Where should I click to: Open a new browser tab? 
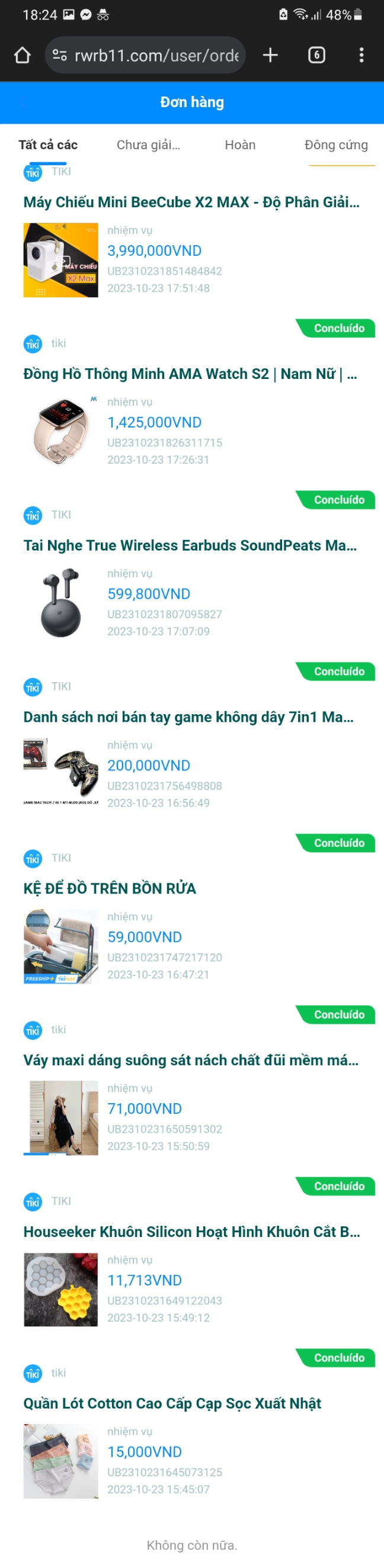click(270, 56)
